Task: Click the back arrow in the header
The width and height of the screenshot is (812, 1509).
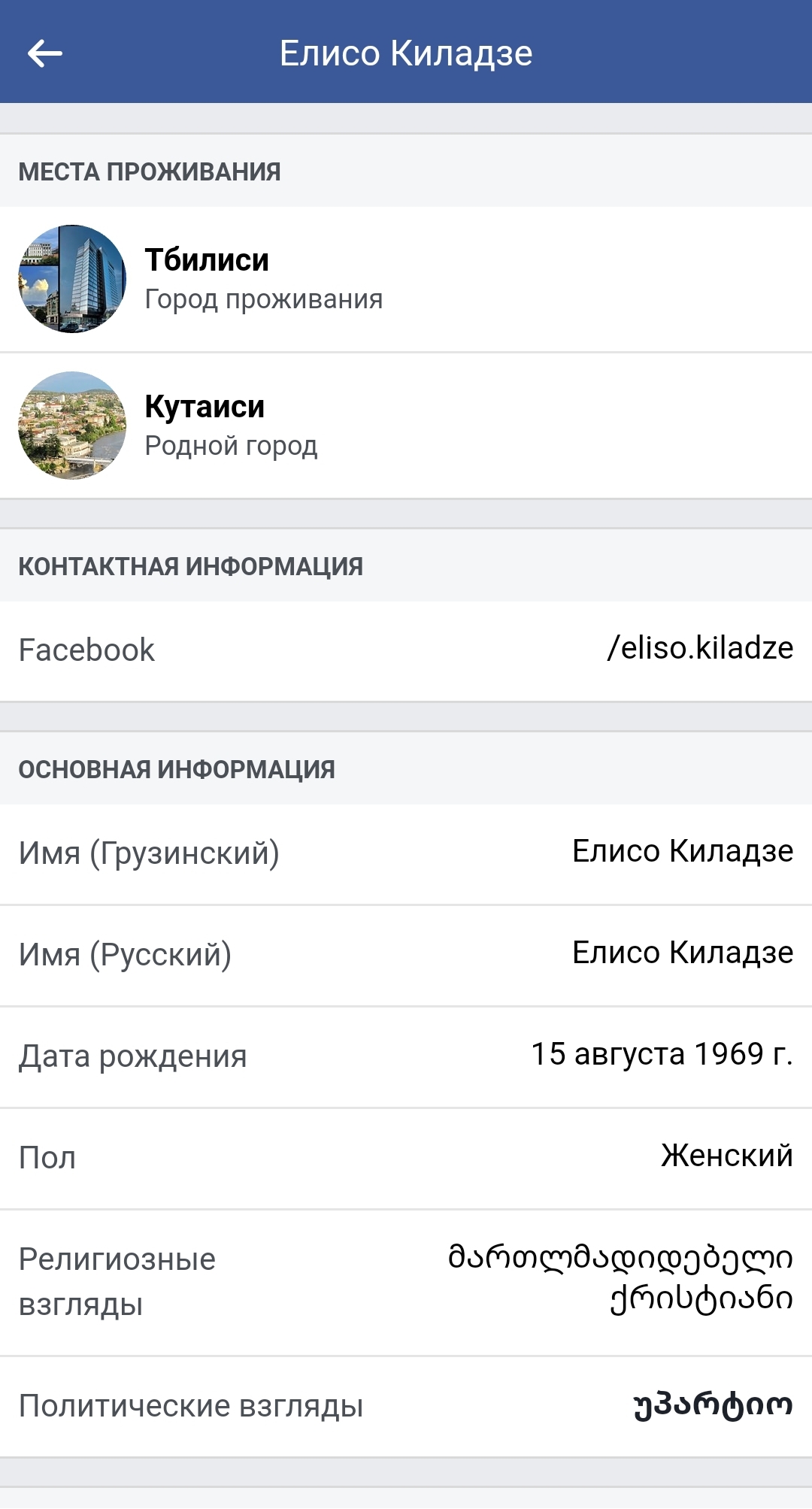Action: [44, 53]
